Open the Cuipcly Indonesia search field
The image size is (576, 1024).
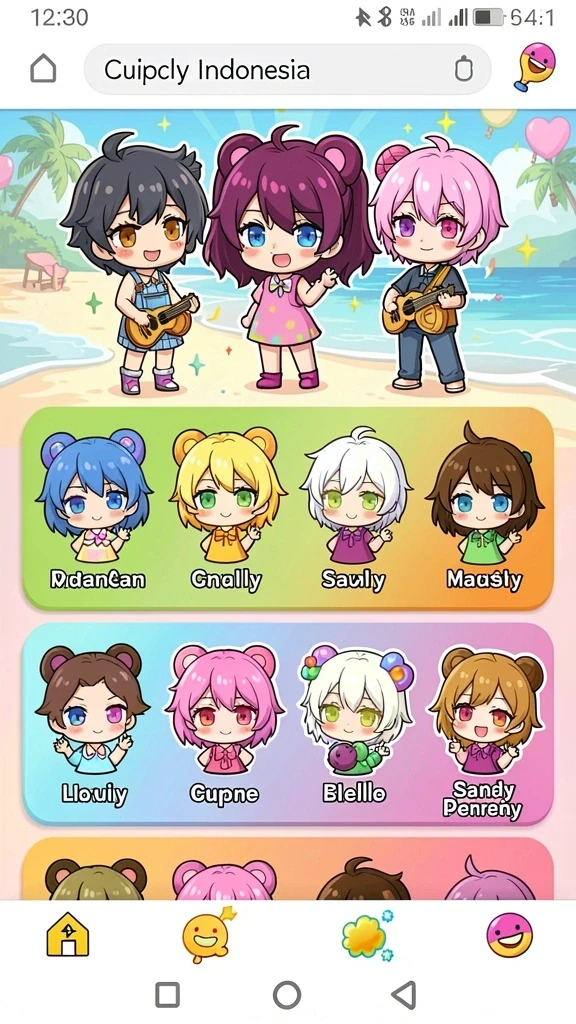287,69
